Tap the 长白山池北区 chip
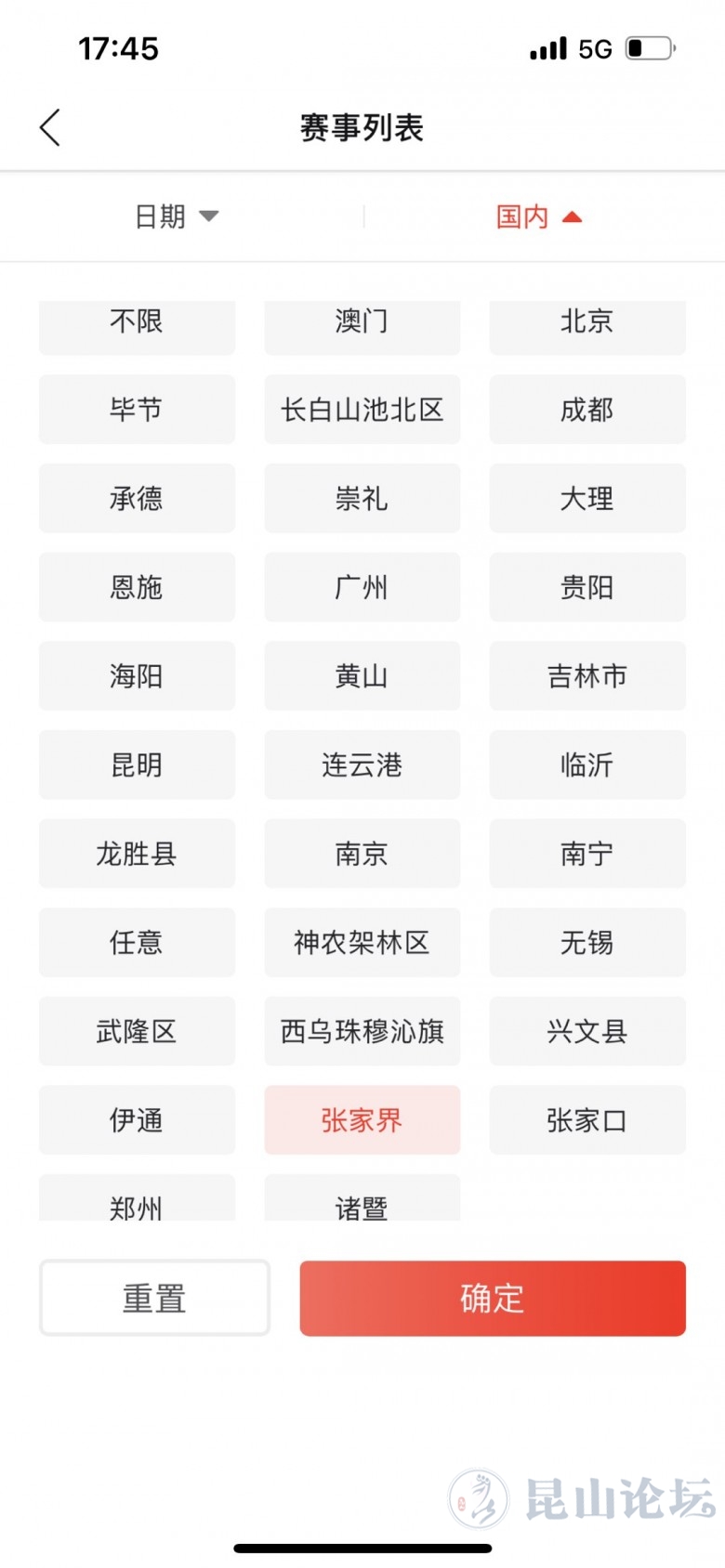The height and width of the screenshot is (1568, 725). coord(362,410)
